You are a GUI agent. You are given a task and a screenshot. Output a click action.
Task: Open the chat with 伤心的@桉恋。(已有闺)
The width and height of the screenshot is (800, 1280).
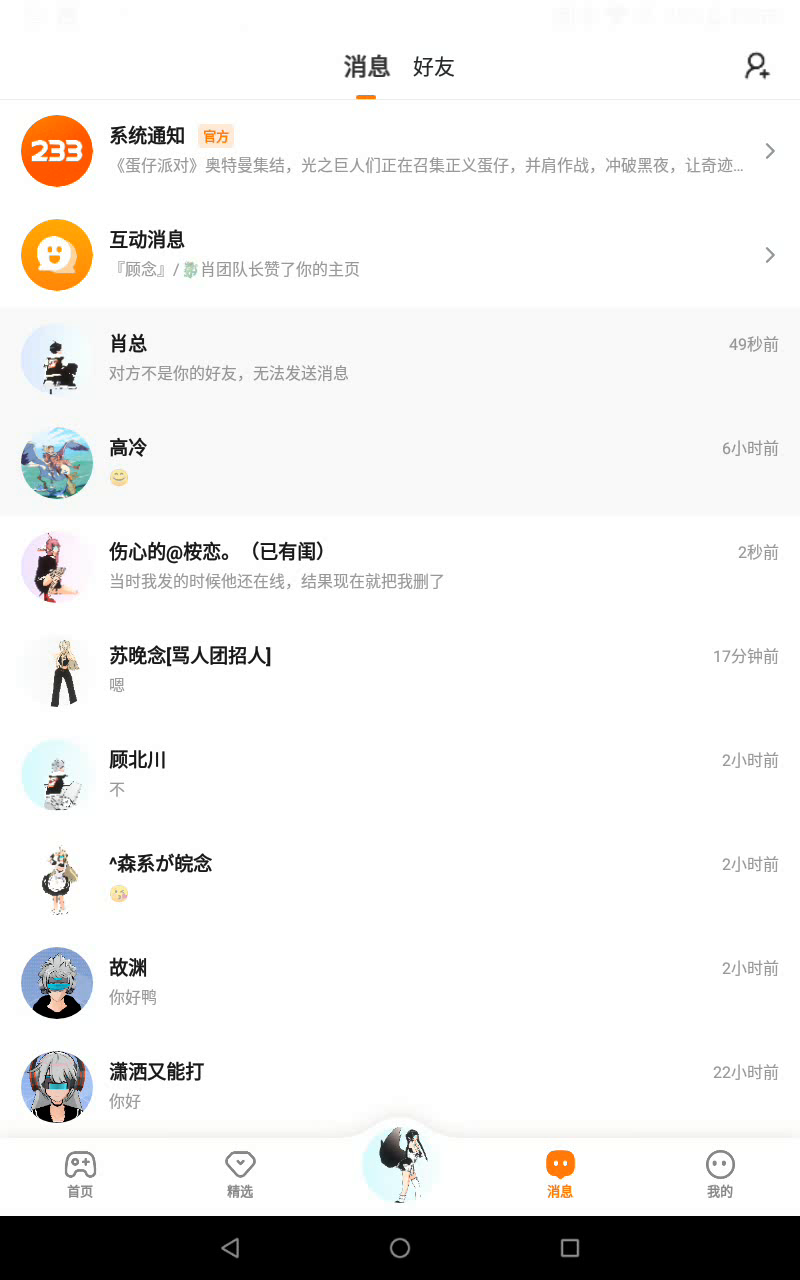point(400,567)
